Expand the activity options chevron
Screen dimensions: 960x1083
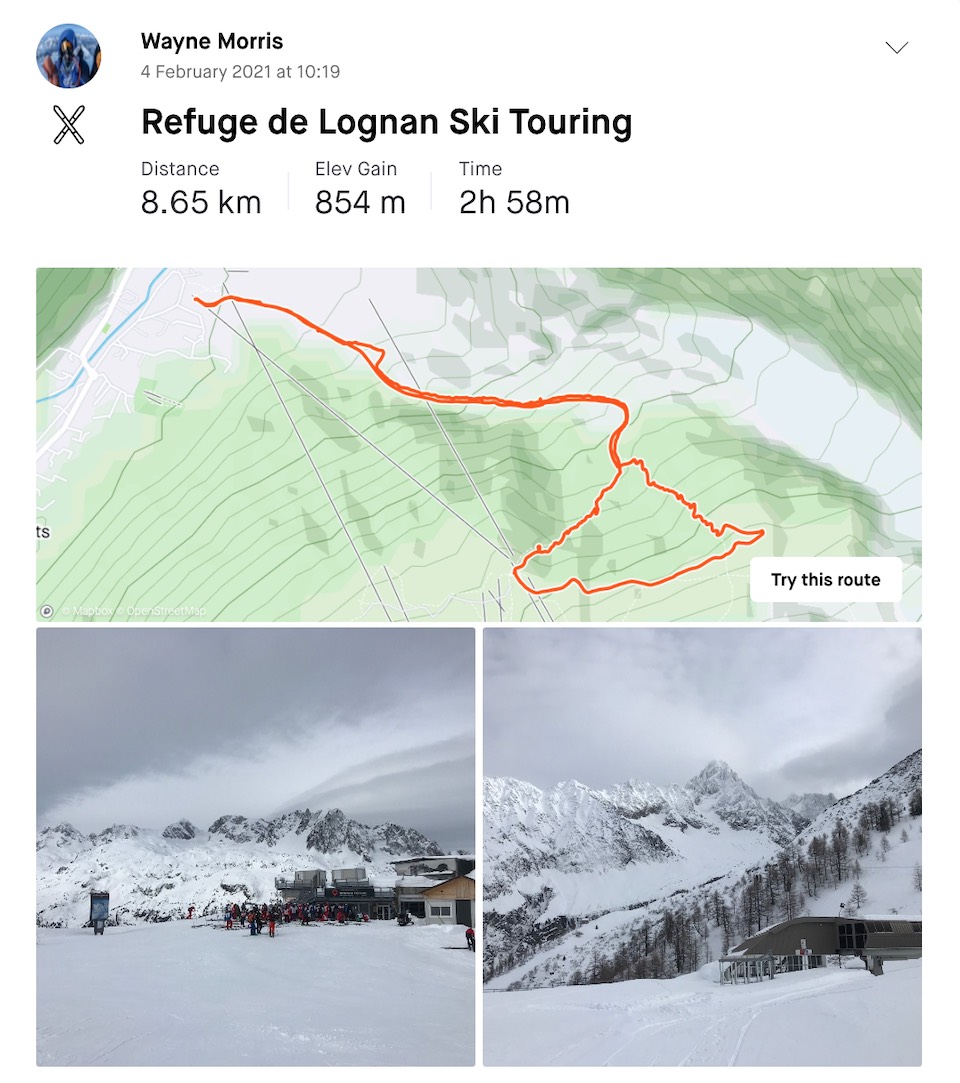tap(897, 48)
